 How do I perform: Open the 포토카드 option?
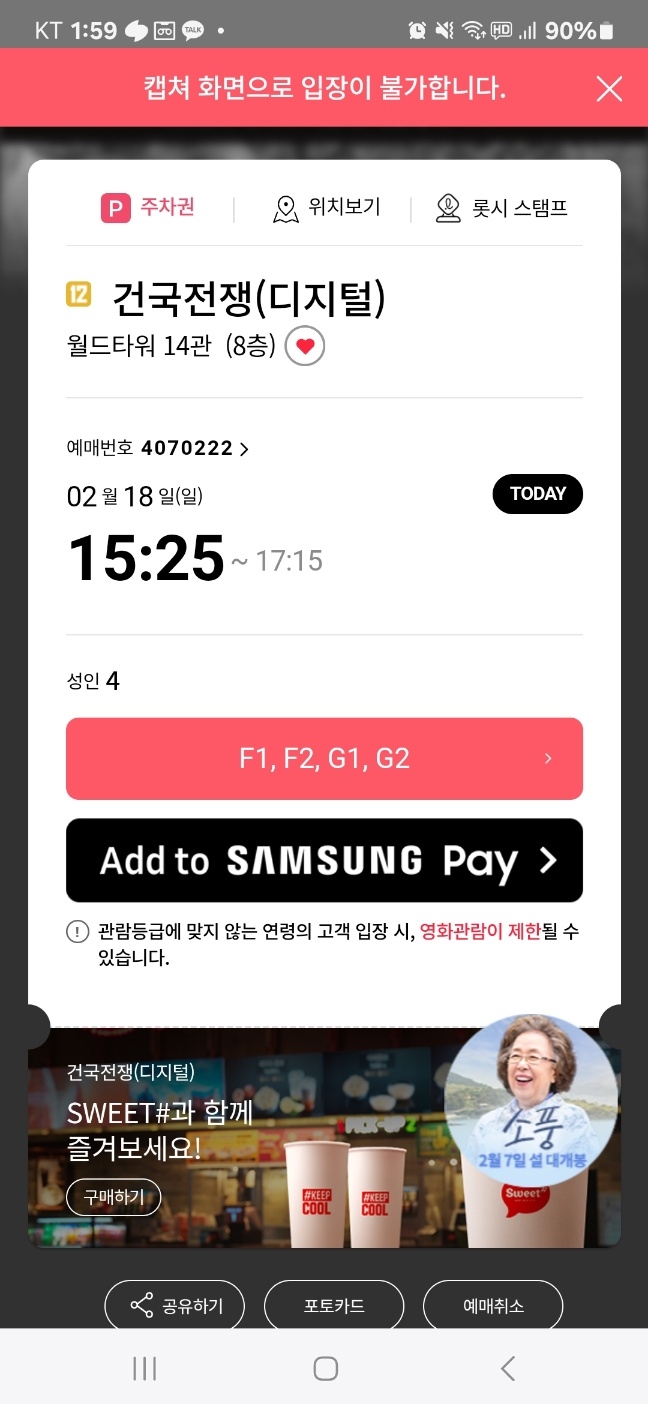[x=334, y=1306]
